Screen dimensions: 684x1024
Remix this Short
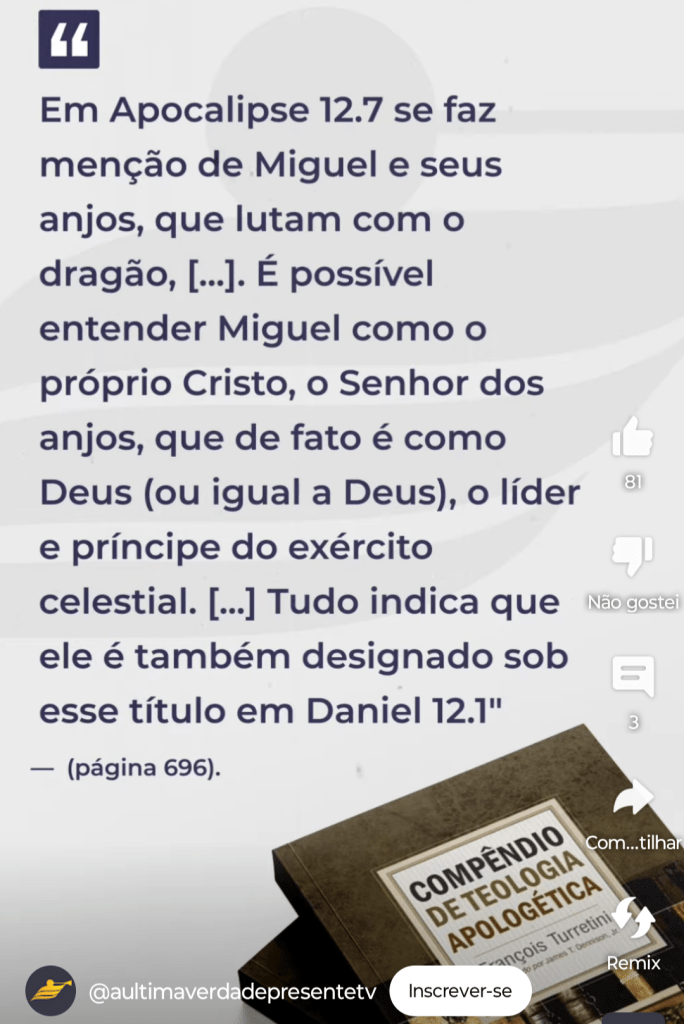(x=633, y=918)
